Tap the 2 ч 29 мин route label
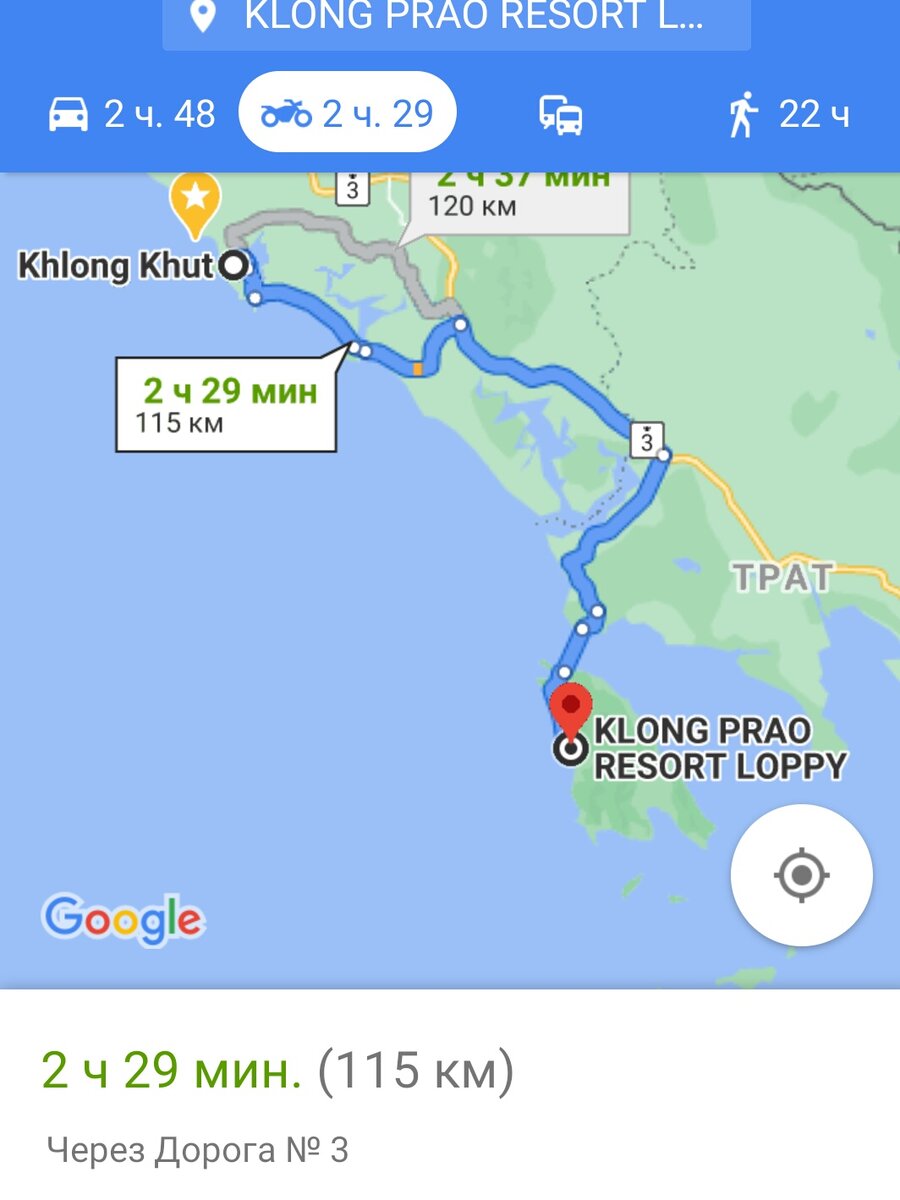 pos(226,404)
